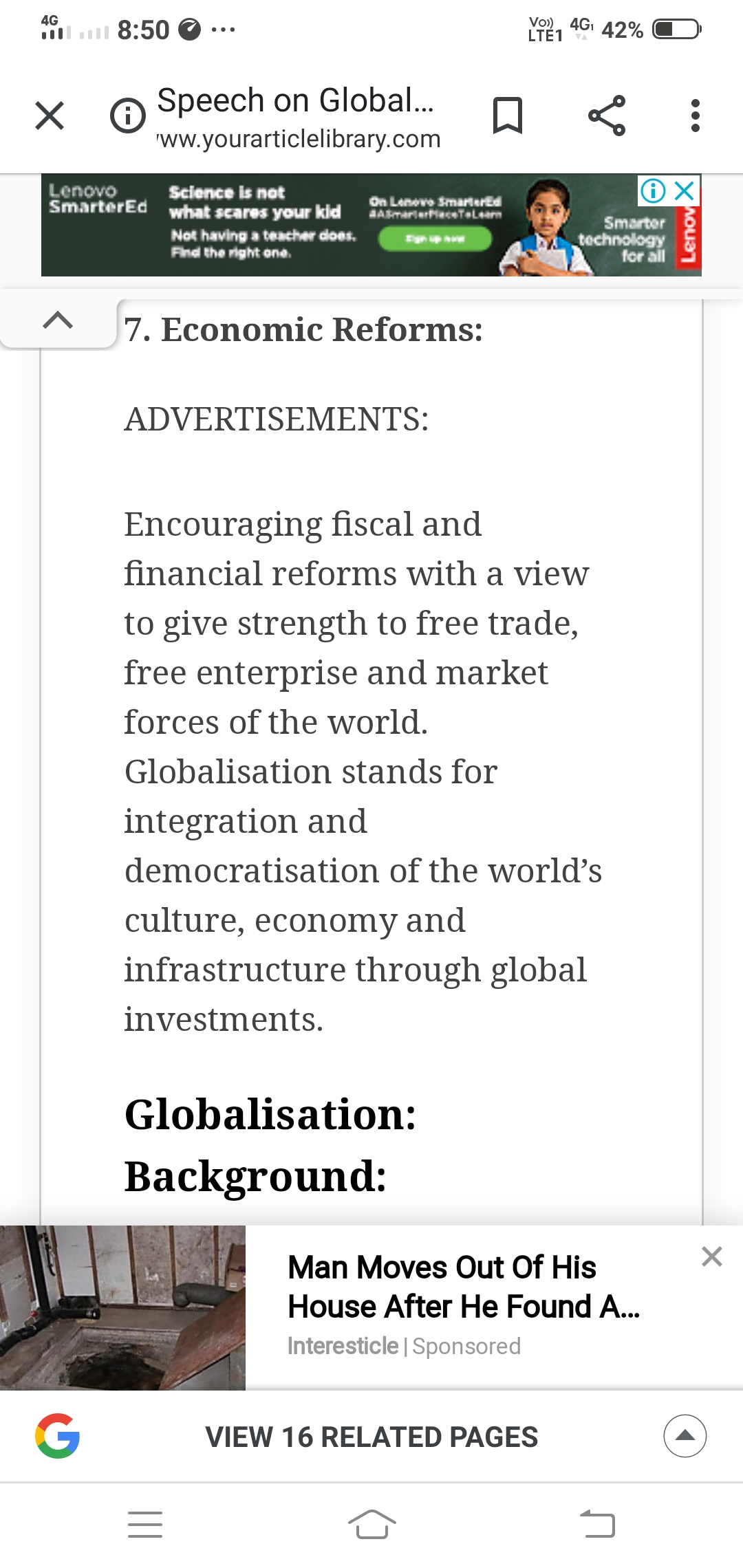The image size is (743, 1568).
Task: Go to the home screen
Action: pyautogui.click(x=371, y=1524)
